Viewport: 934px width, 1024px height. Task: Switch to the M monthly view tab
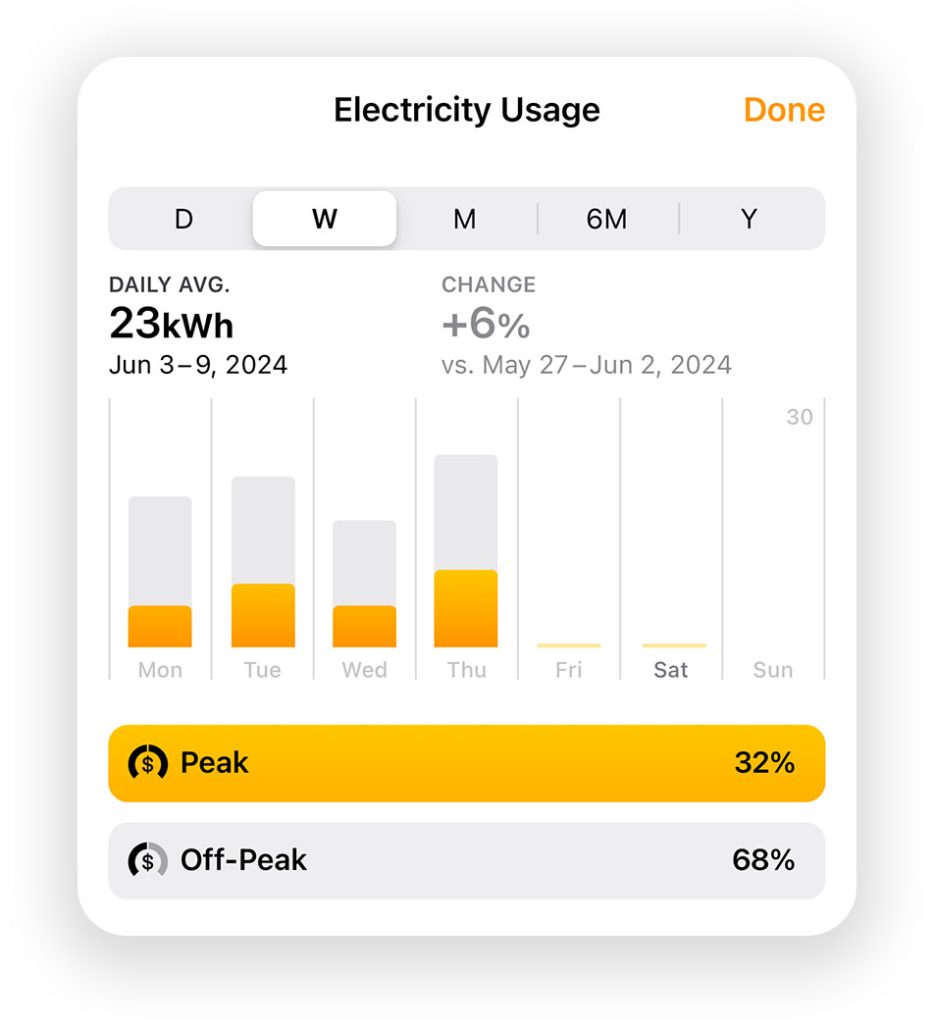coord(464,219)
